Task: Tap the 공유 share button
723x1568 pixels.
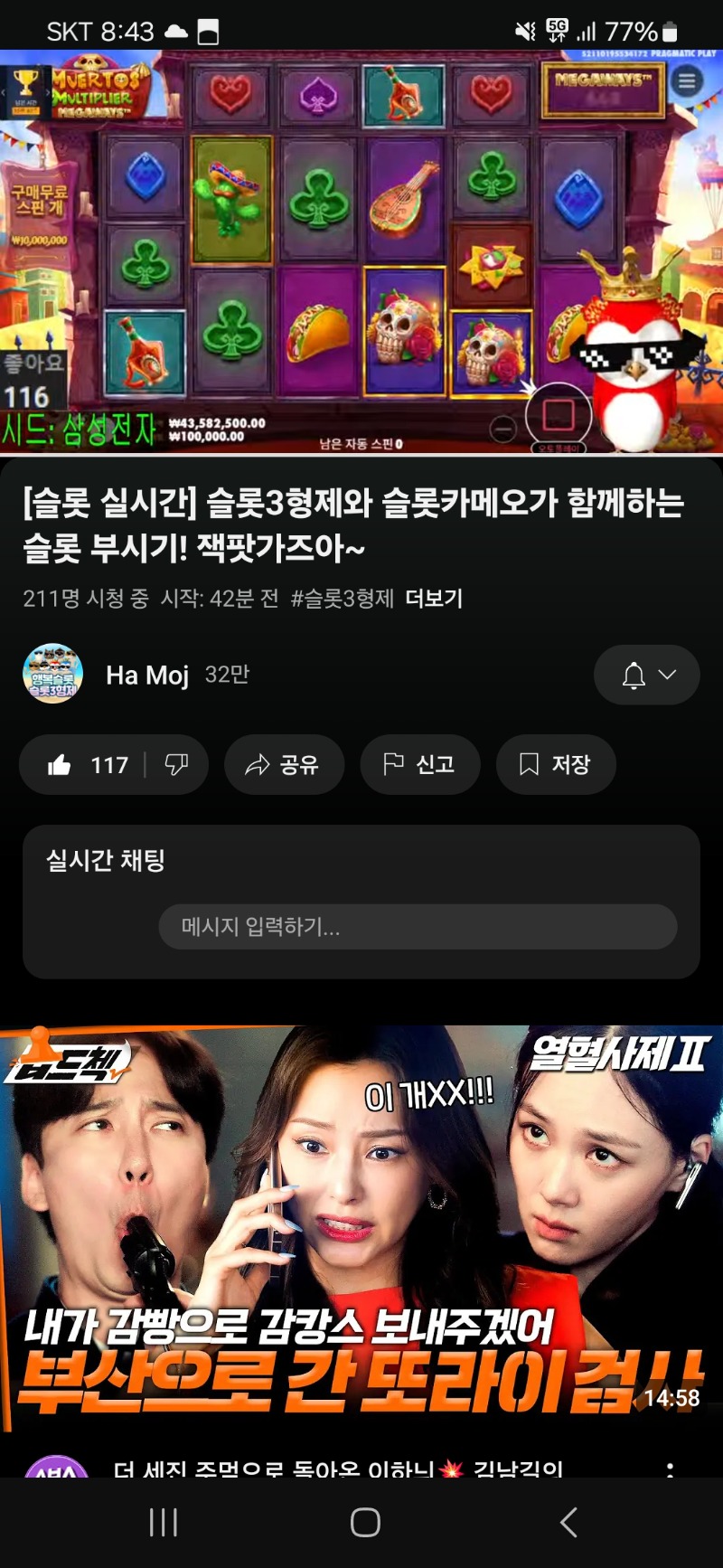Action: tap(283, 765)
